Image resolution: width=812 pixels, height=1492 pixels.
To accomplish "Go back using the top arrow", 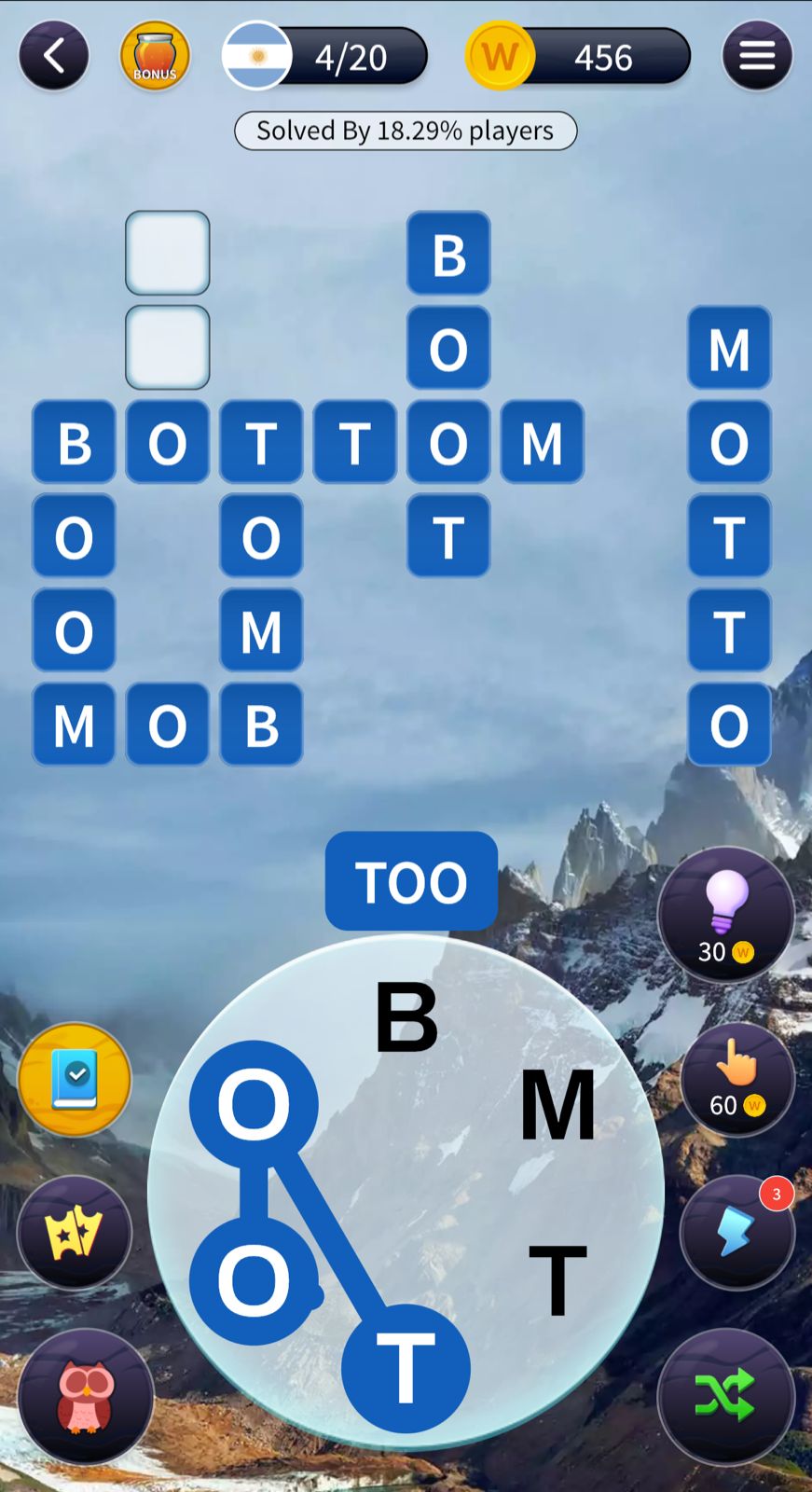I will (x=54, y=57).
